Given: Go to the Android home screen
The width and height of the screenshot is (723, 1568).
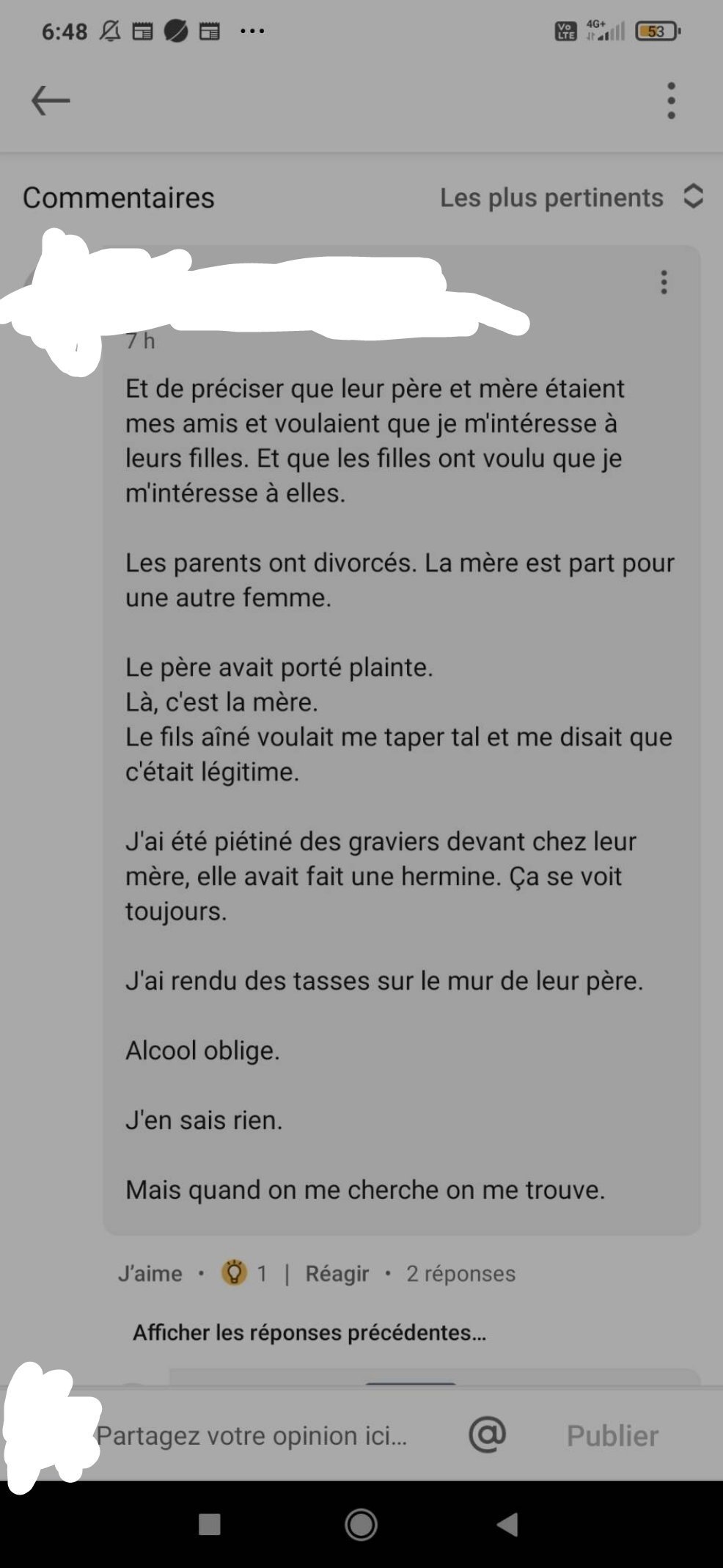Looking at the screenshot, I should [x=361, y=1524].
